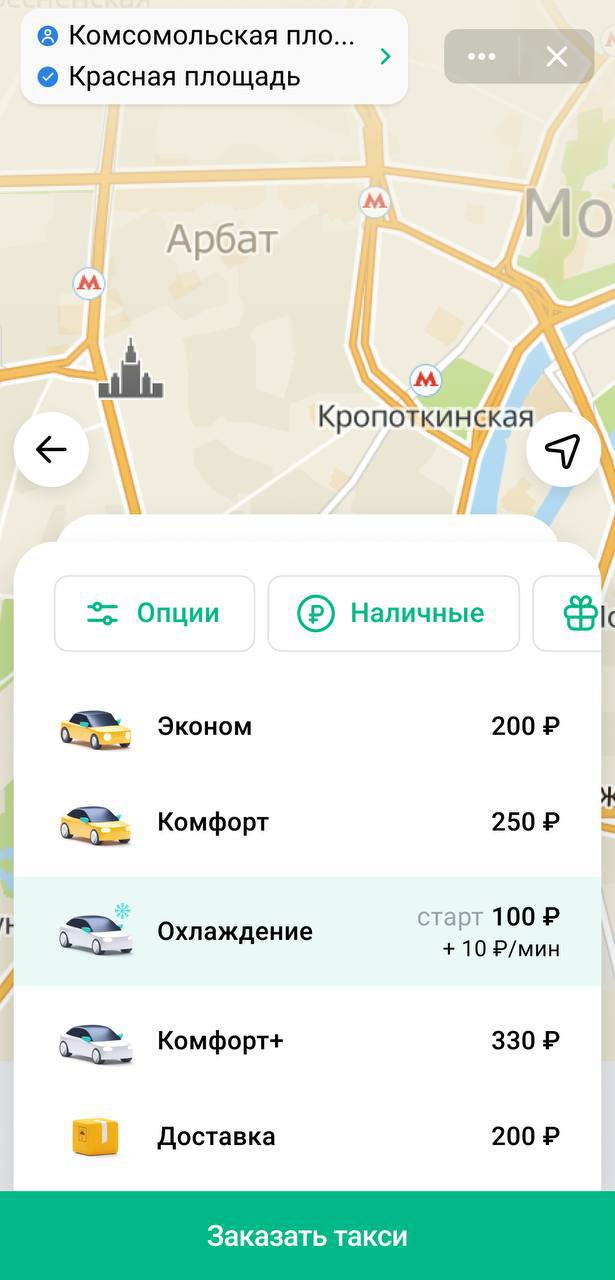The height and width of the screenshot is (1280, 615).
Task: Choose the Комфорт tariff
Action: pos(307,823)
